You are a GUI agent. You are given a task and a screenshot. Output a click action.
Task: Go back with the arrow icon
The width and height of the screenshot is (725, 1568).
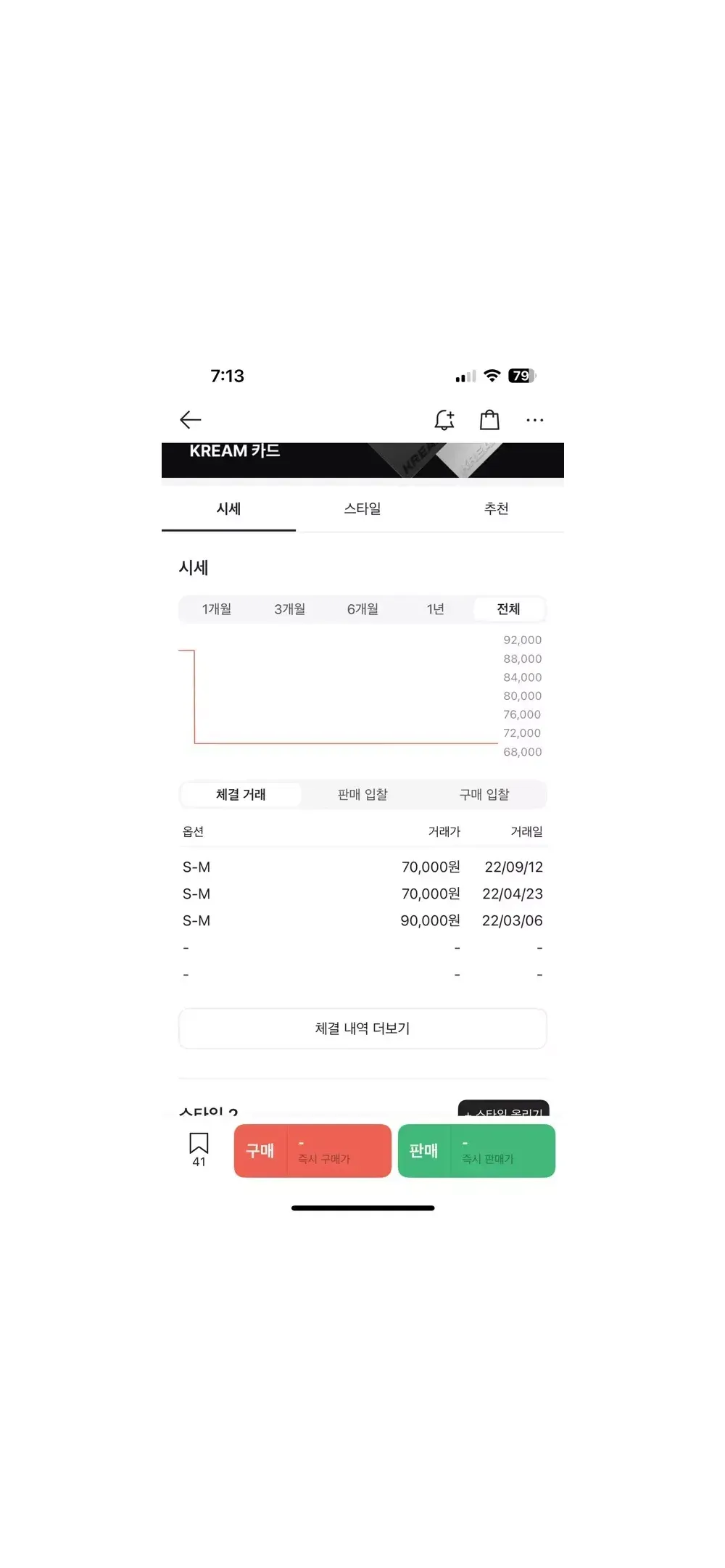pos(190,420)
